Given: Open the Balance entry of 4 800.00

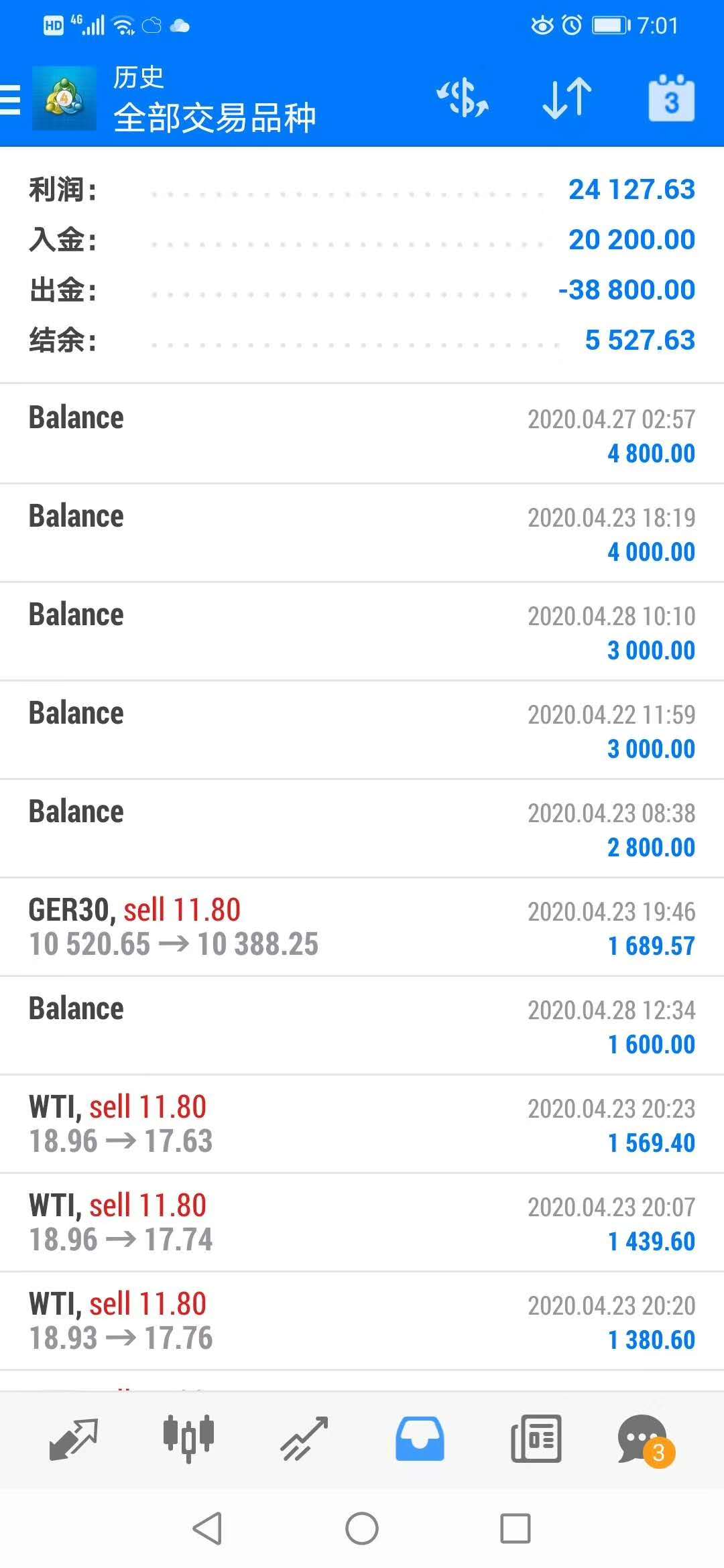Looking at the screenshot, I should pos(362,434).
